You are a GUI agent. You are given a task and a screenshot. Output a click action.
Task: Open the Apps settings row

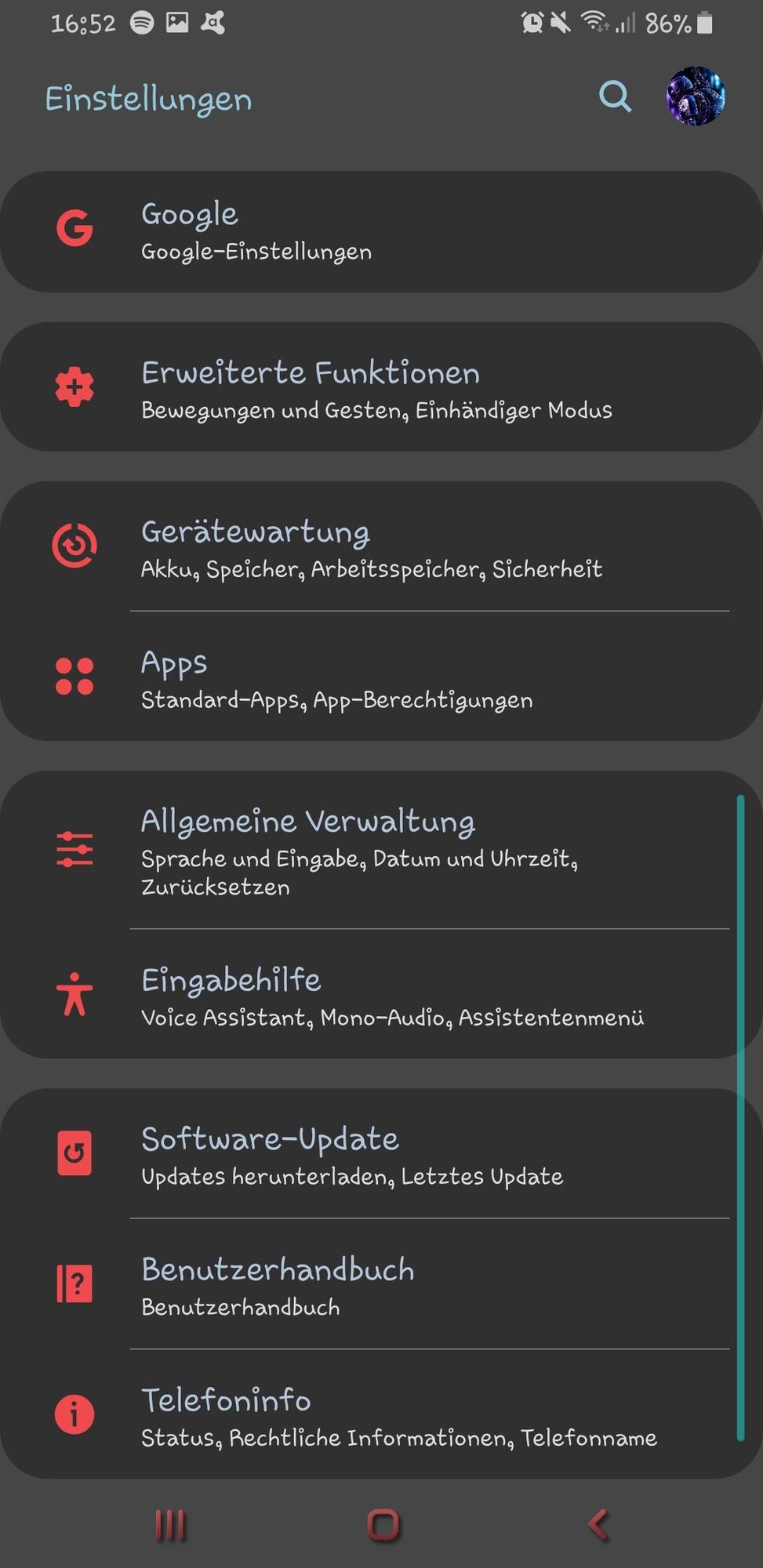click(381, 677)
